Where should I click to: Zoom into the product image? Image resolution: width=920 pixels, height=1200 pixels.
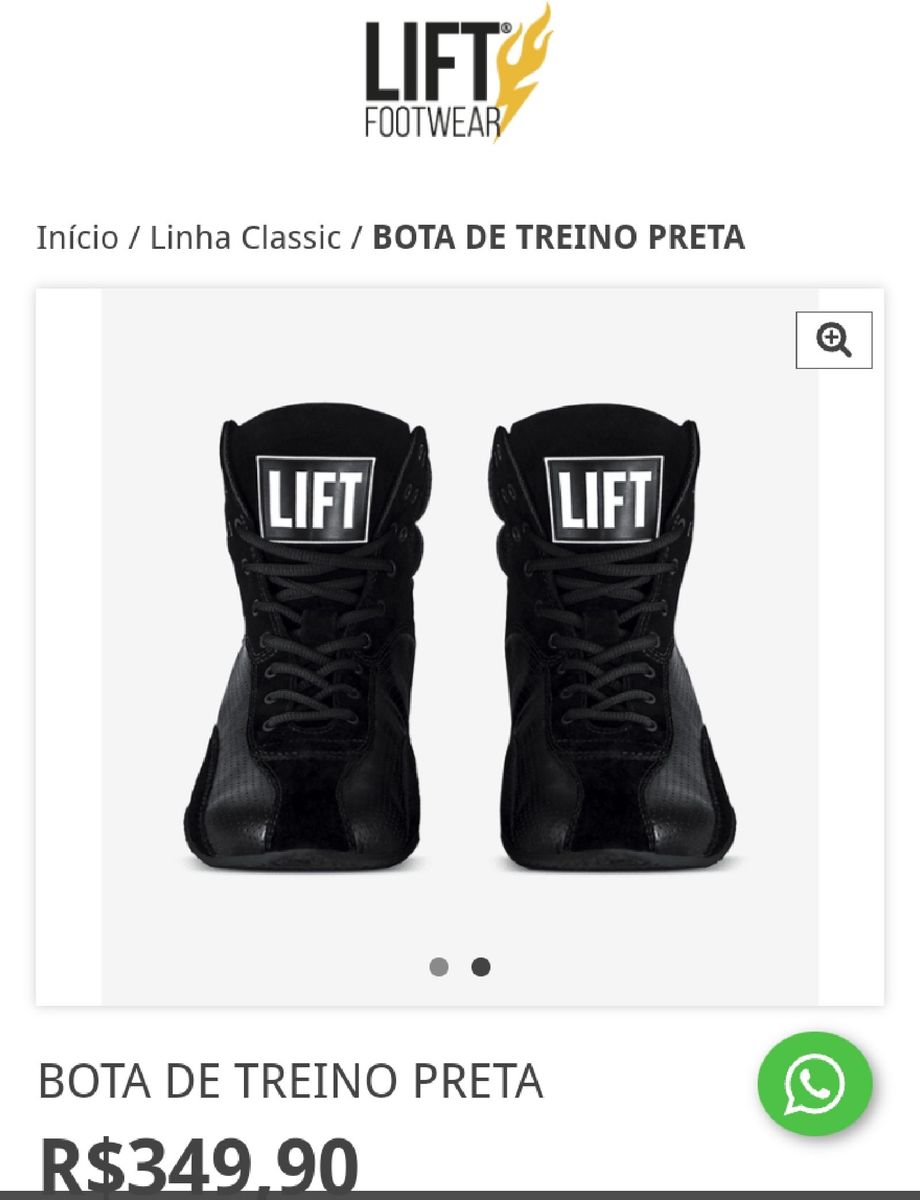click(x=833, y=340)
